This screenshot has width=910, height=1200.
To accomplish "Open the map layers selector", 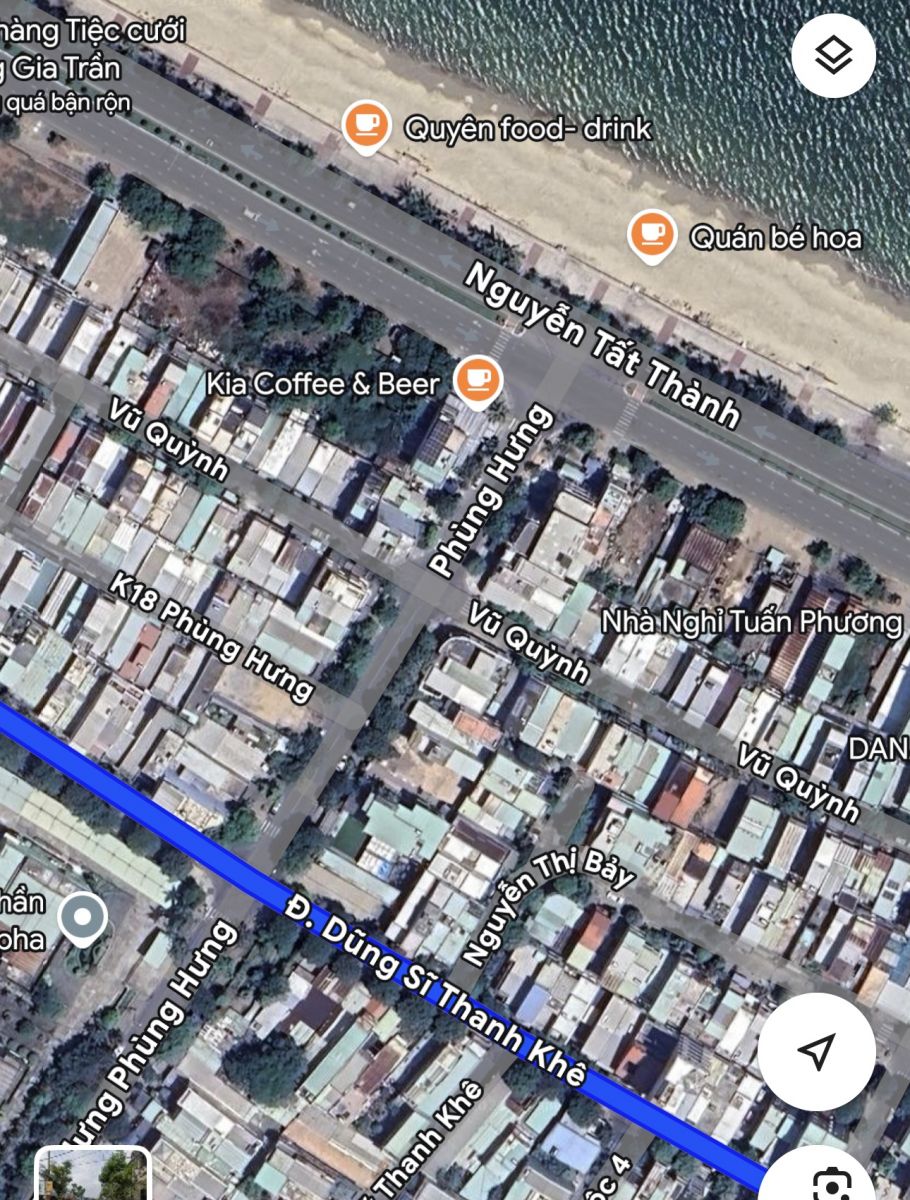I will (x=833, y=56).
